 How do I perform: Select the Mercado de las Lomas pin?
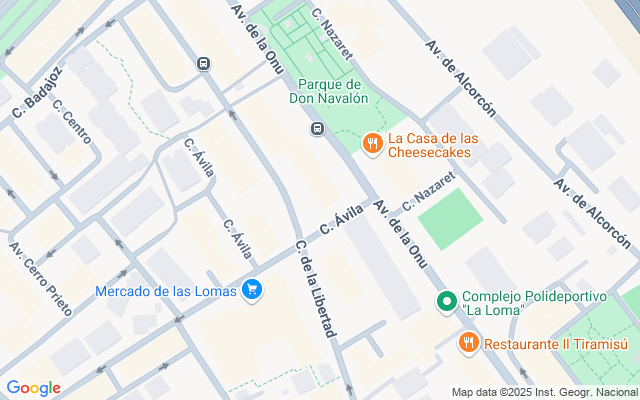point(253,291)
